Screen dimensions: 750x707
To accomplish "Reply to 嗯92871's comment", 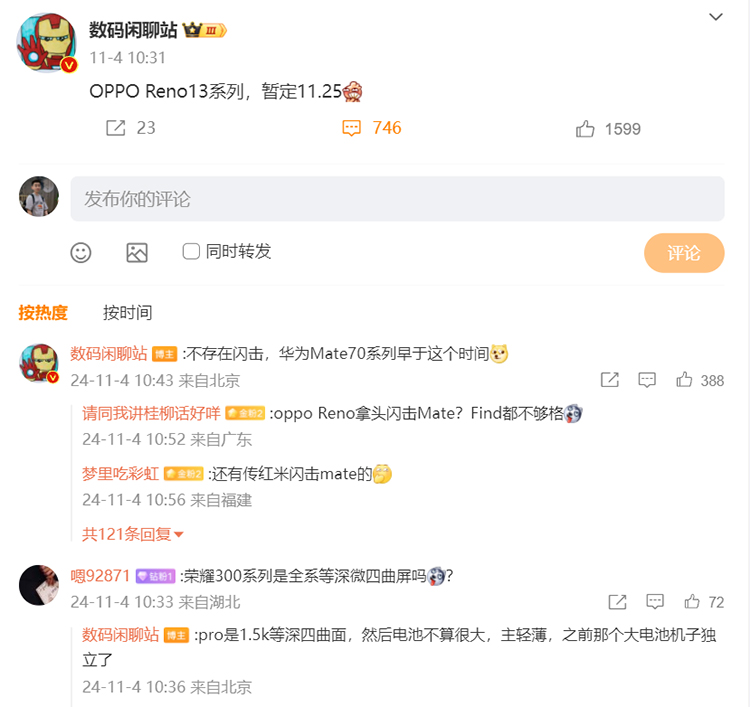I will [x=654, y=602].
